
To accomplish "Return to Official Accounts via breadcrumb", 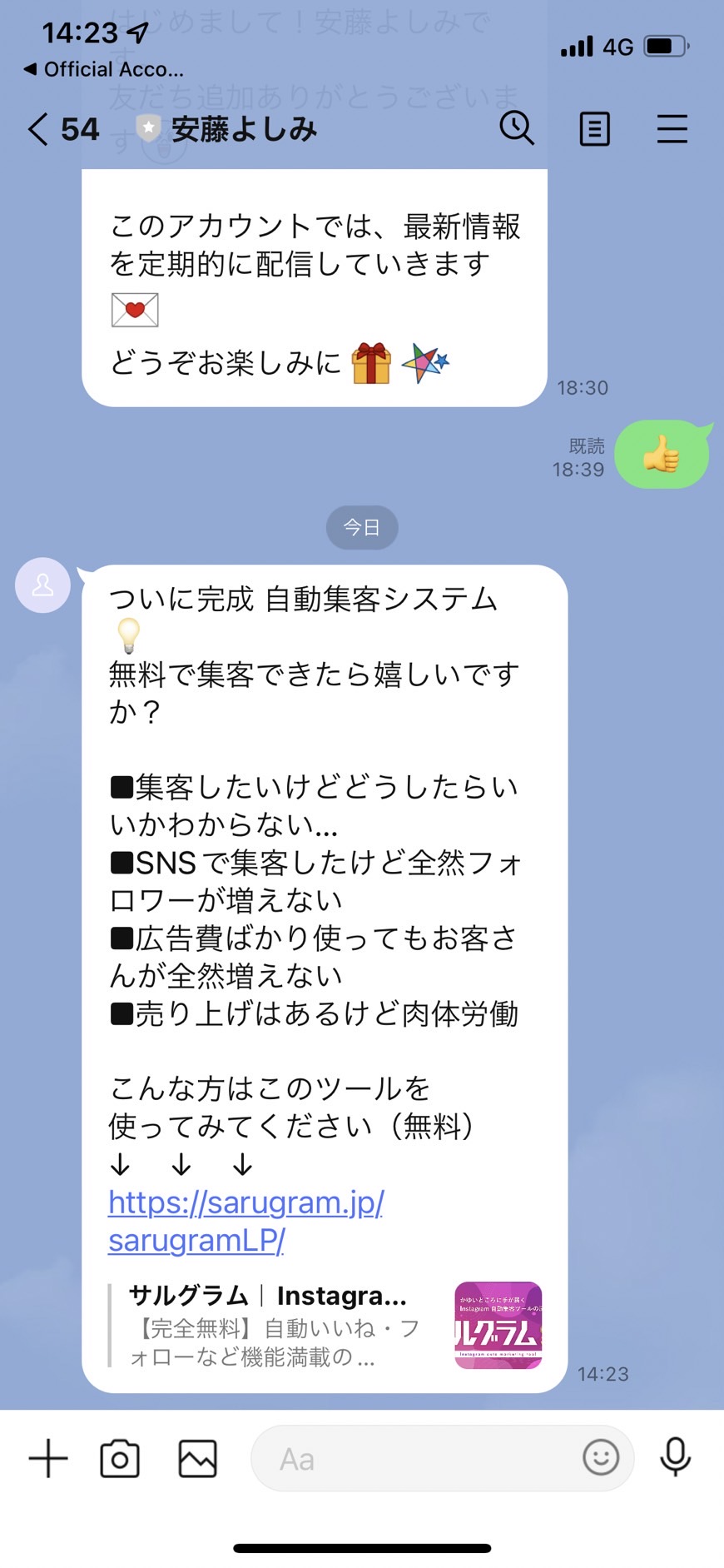I will [104, 69].
